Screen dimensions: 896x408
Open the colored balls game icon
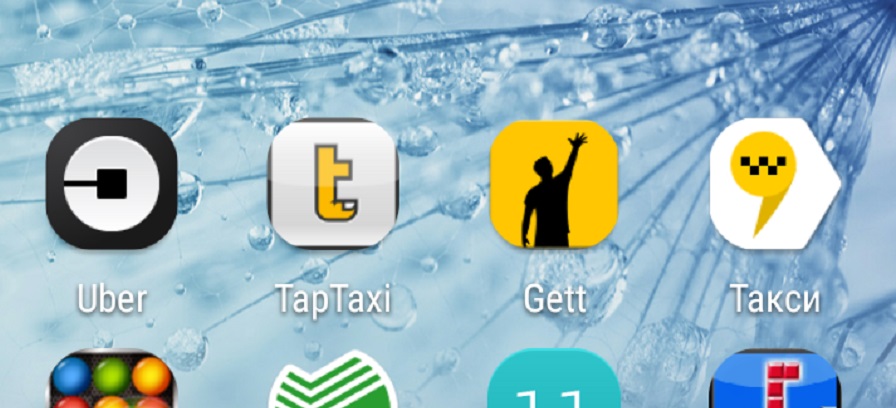tap(111, 383)
